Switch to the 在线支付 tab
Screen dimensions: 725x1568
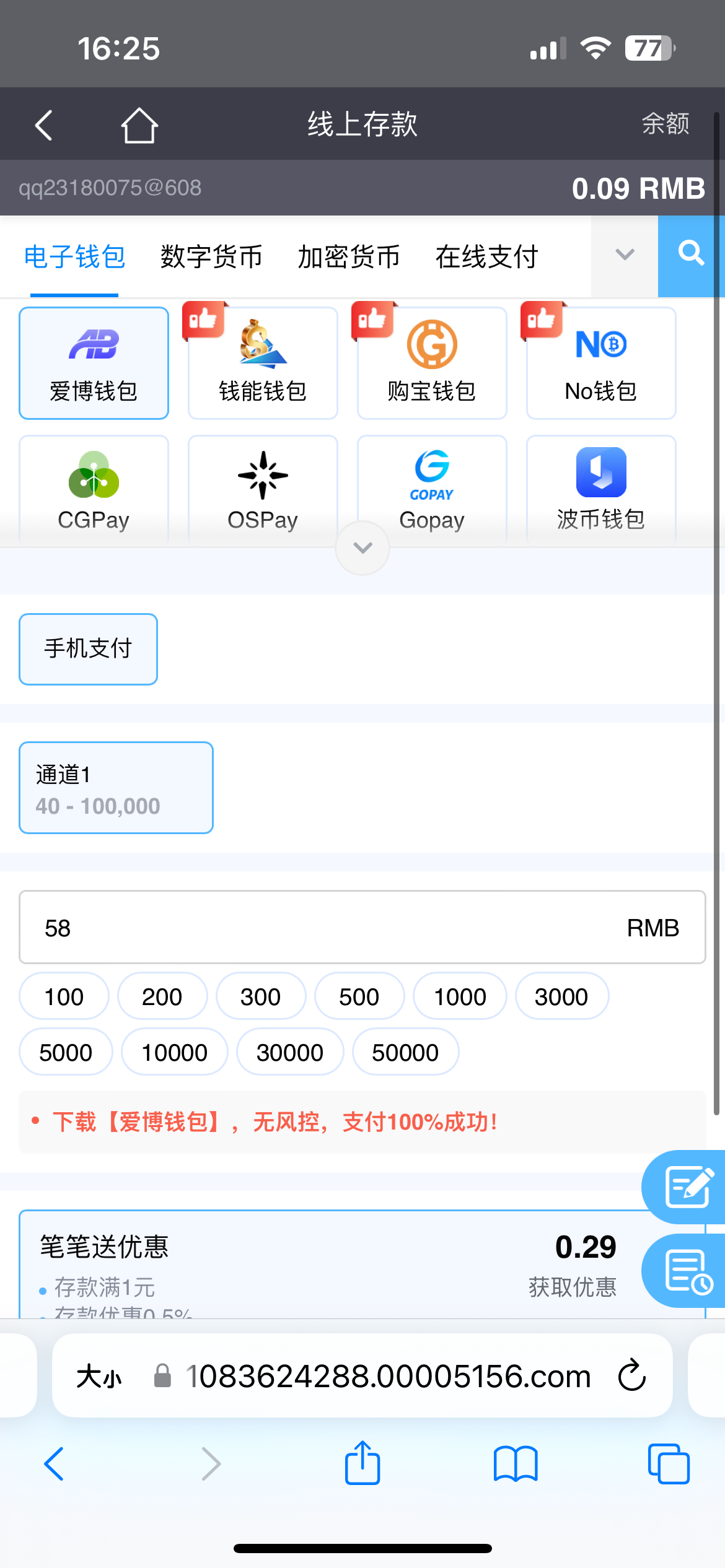tap(486, 256)
